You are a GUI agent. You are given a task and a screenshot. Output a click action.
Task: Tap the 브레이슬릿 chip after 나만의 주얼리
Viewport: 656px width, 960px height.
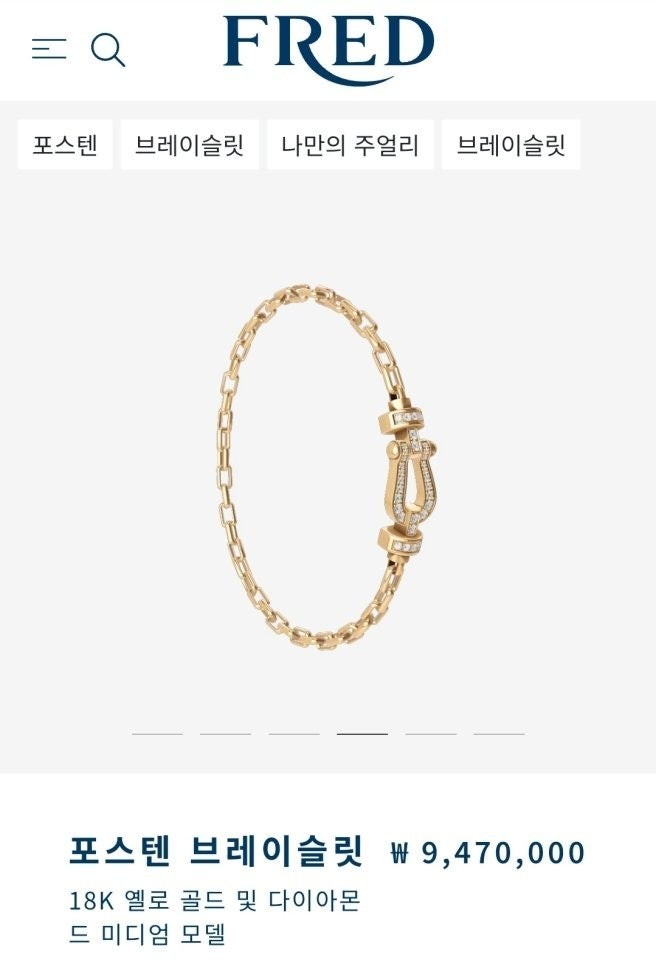[511, 145]
